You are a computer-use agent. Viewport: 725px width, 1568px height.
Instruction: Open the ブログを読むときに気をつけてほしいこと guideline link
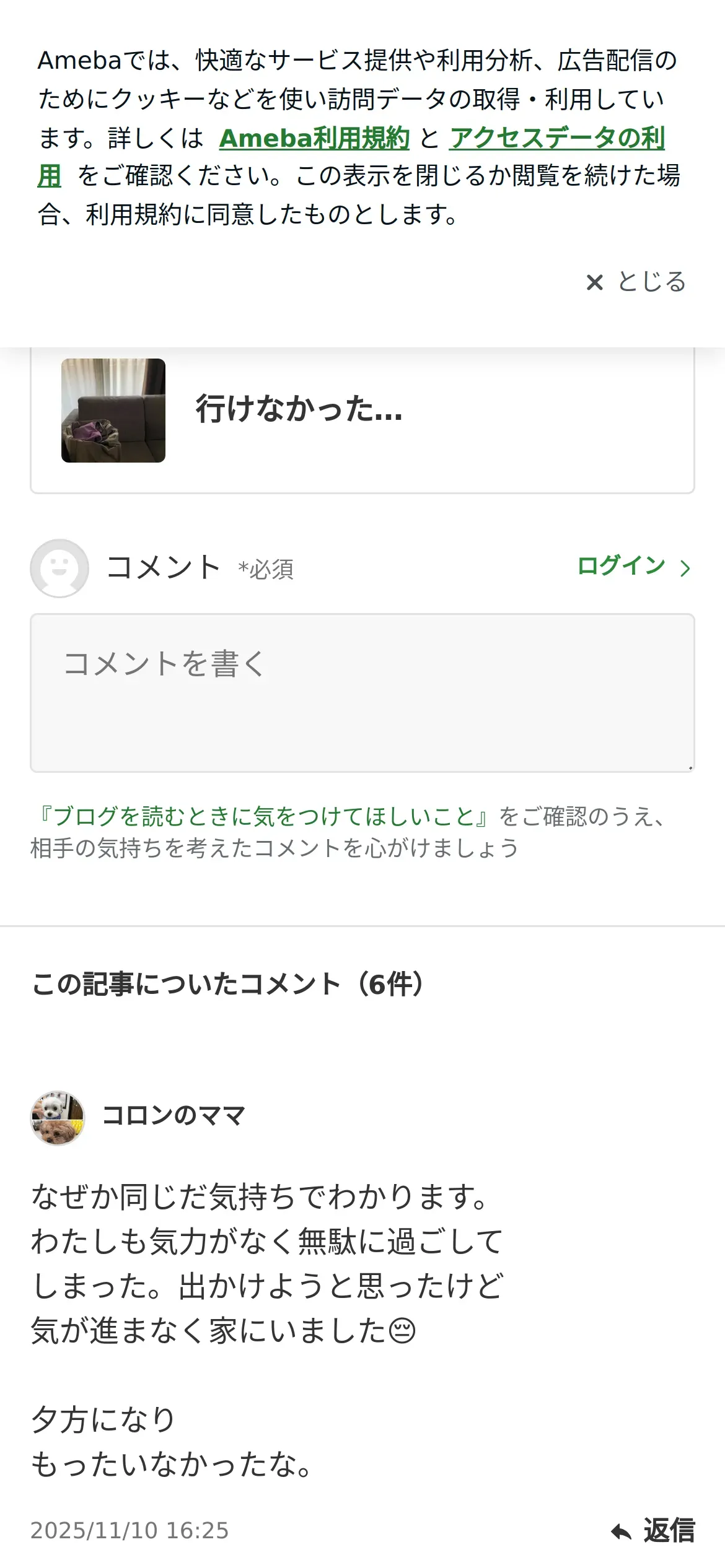click(x=264, y=816)
